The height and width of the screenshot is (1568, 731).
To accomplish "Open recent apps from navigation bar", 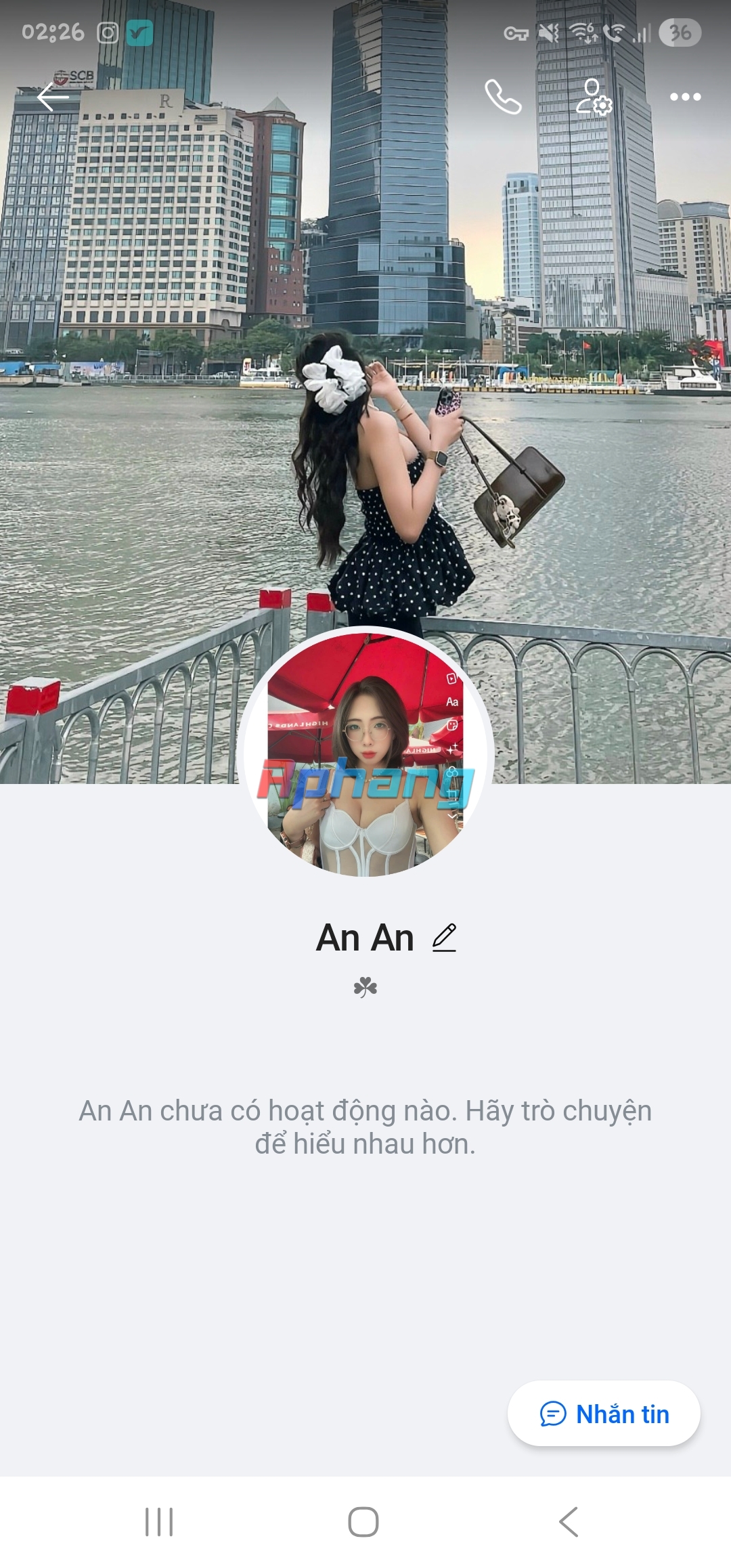I will click(x=160, y=1522).
